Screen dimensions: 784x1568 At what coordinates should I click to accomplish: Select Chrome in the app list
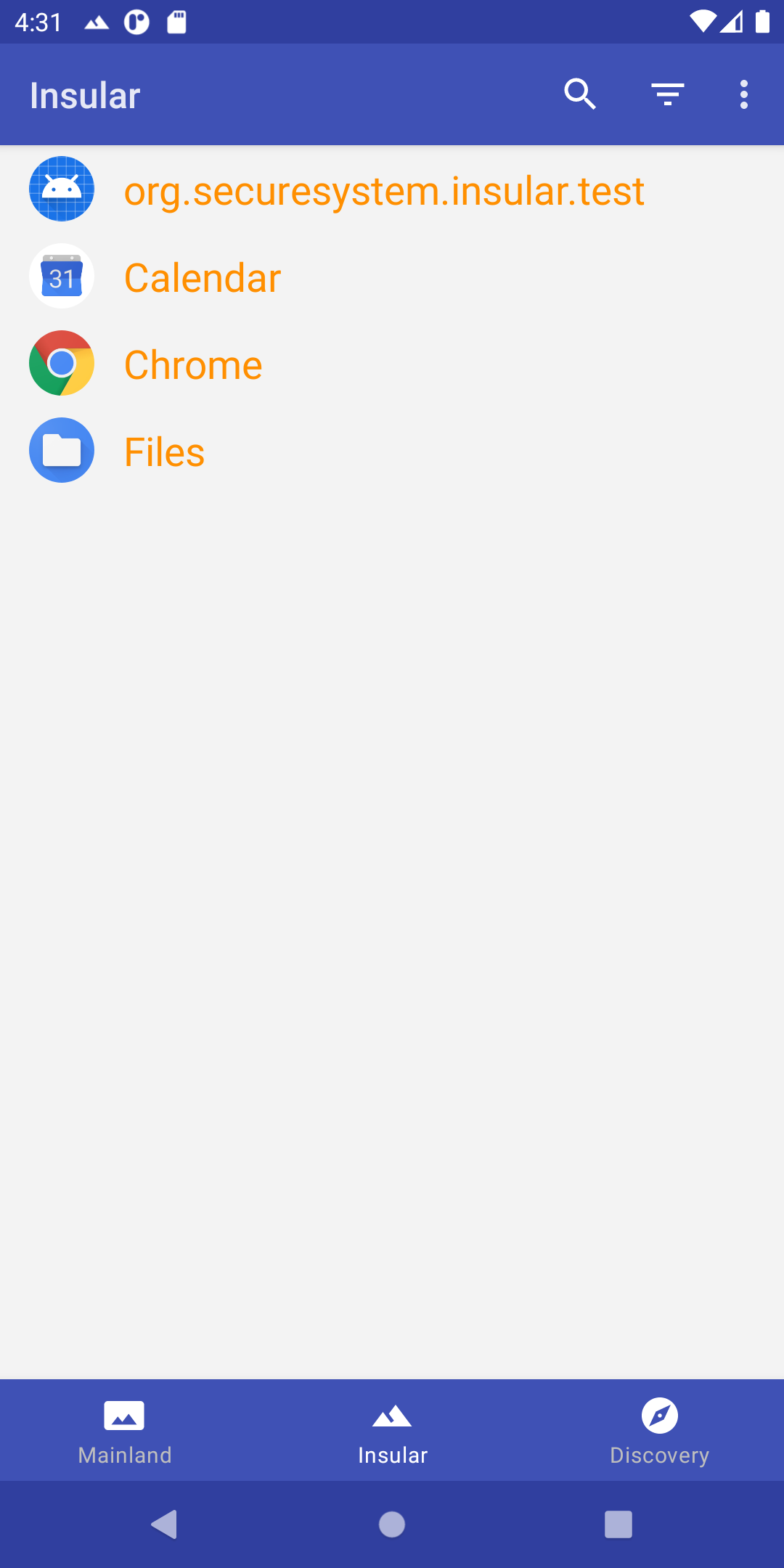[x=193, y=364]
